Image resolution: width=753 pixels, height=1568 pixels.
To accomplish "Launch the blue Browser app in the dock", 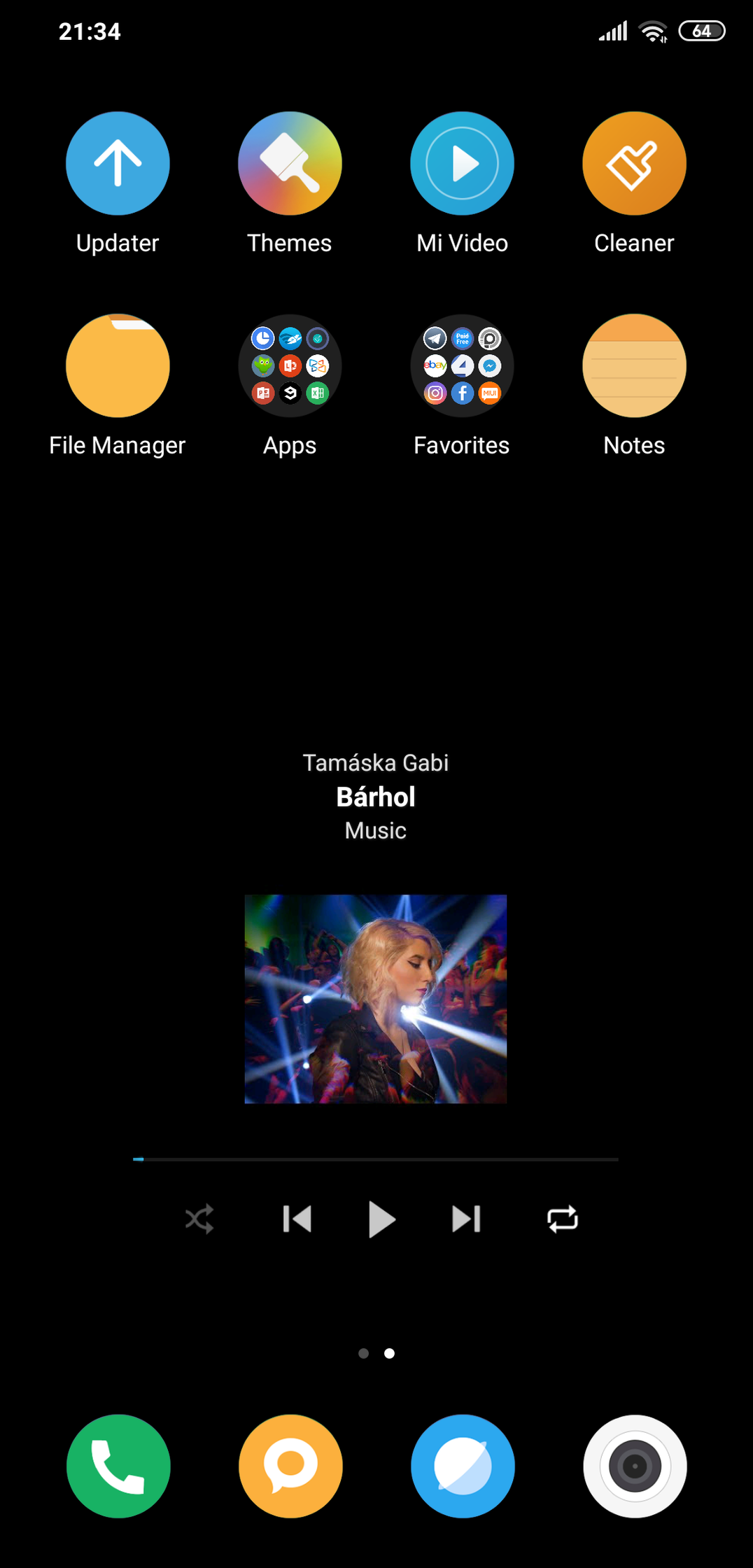I will [463, 1466].
